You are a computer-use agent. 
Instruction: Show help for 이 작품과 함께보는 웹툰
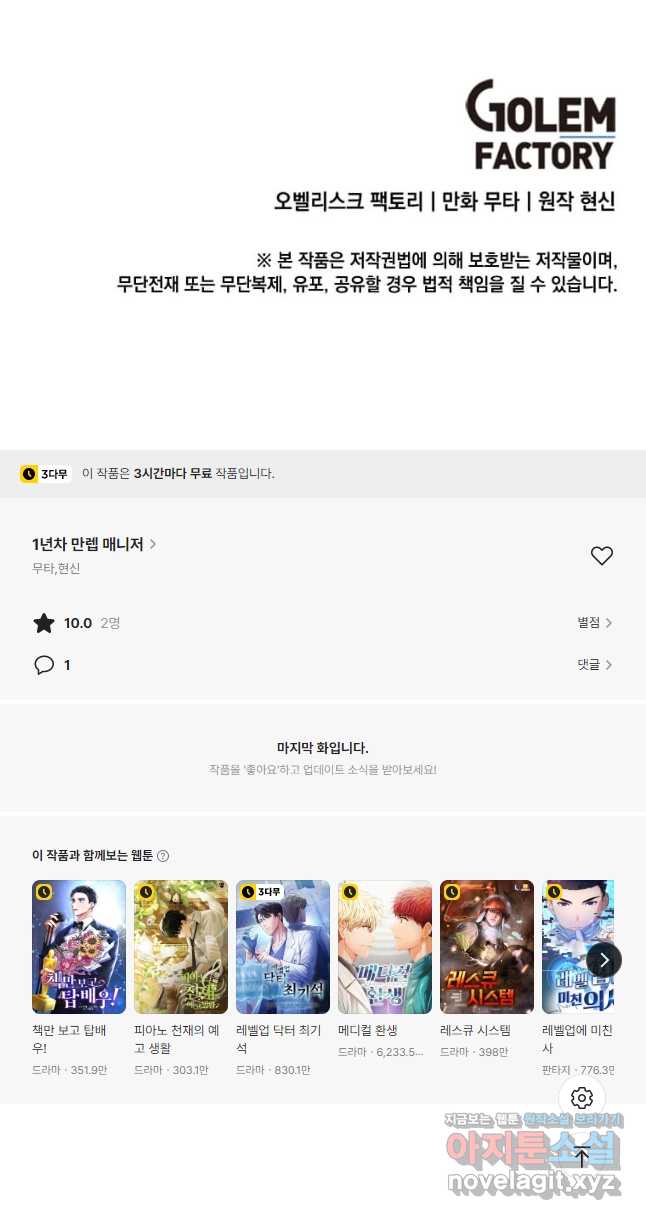tap(163, 856)
